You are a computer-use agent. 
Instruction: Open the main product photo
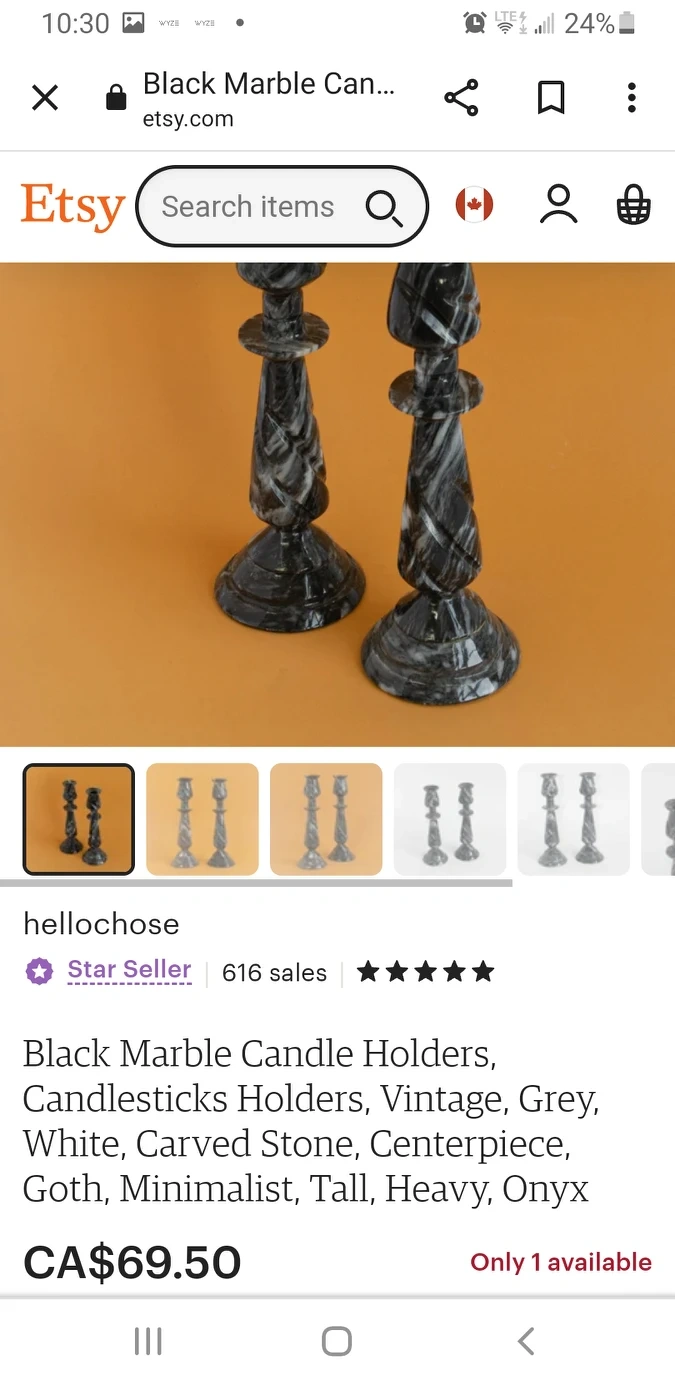coord(337,504)
